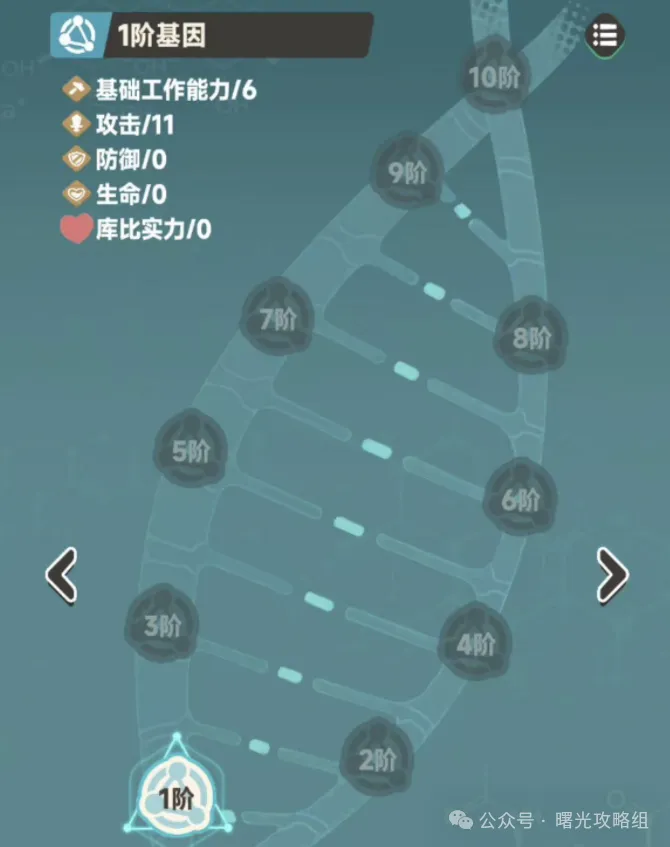Screen dimensions: 670x847
Task: Go to the previous page arrow
Action: point(62,575)
